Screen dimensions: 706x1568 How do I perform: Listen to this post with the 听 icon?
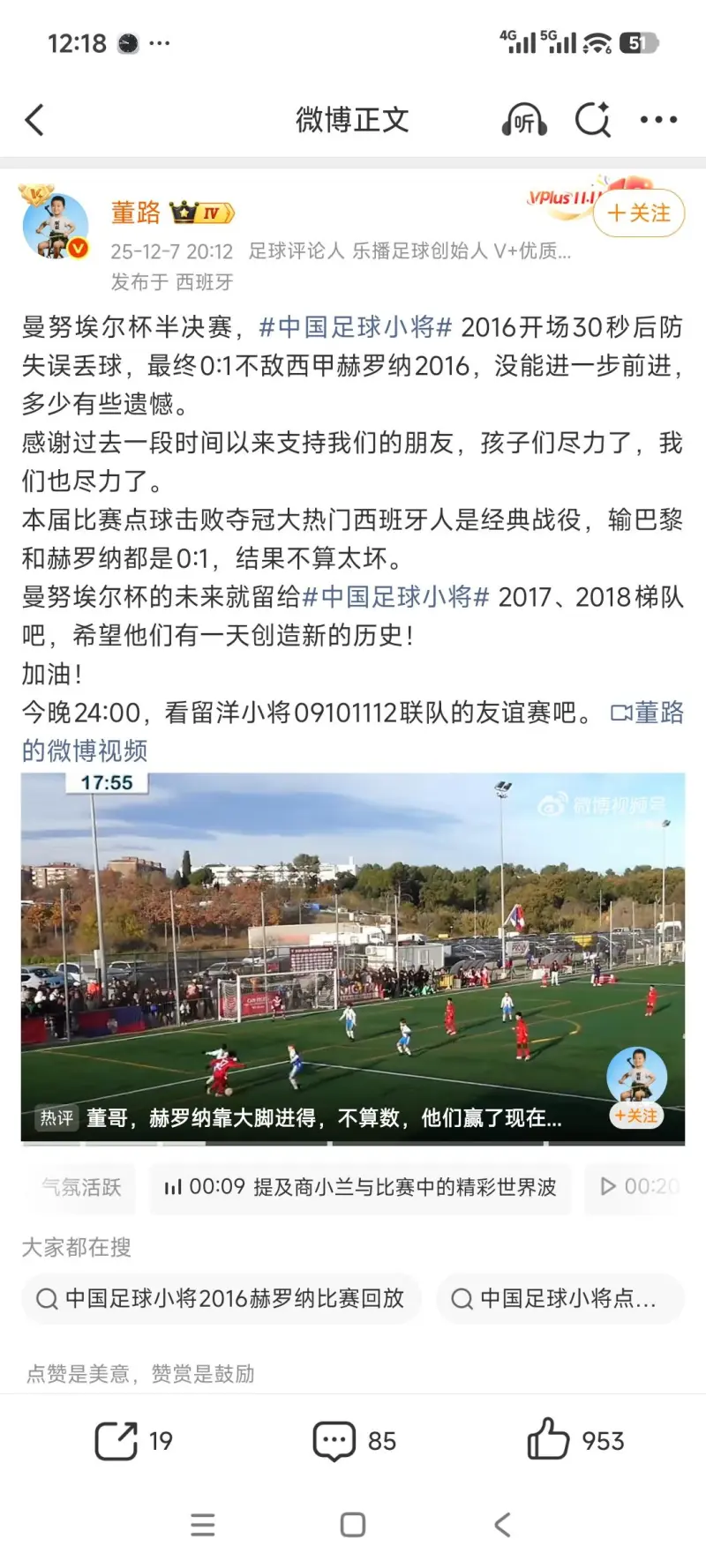(x=524, y=120)
